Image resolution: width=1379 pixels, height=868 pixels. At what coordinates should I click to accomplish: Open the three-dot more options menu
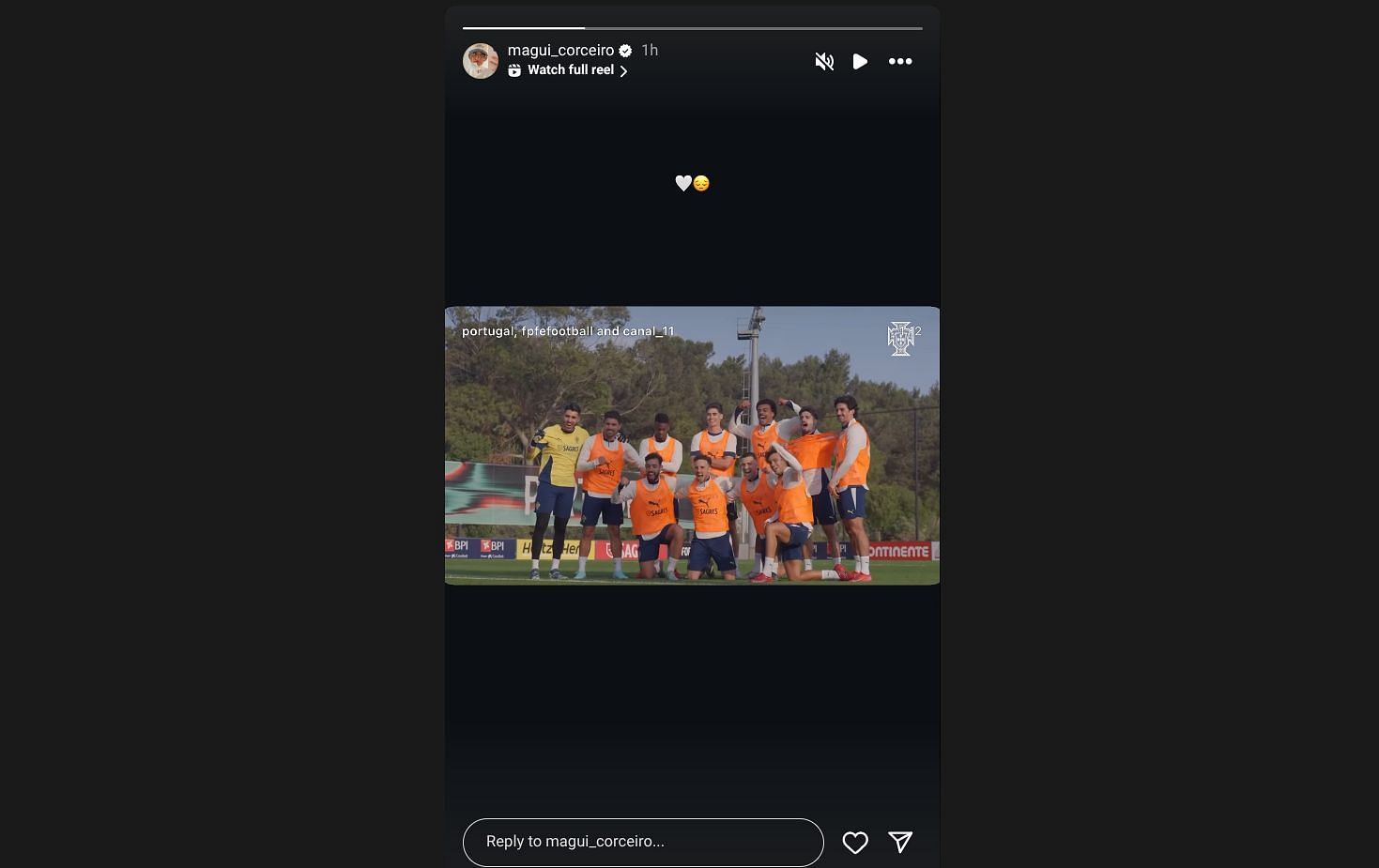(900, 62)
